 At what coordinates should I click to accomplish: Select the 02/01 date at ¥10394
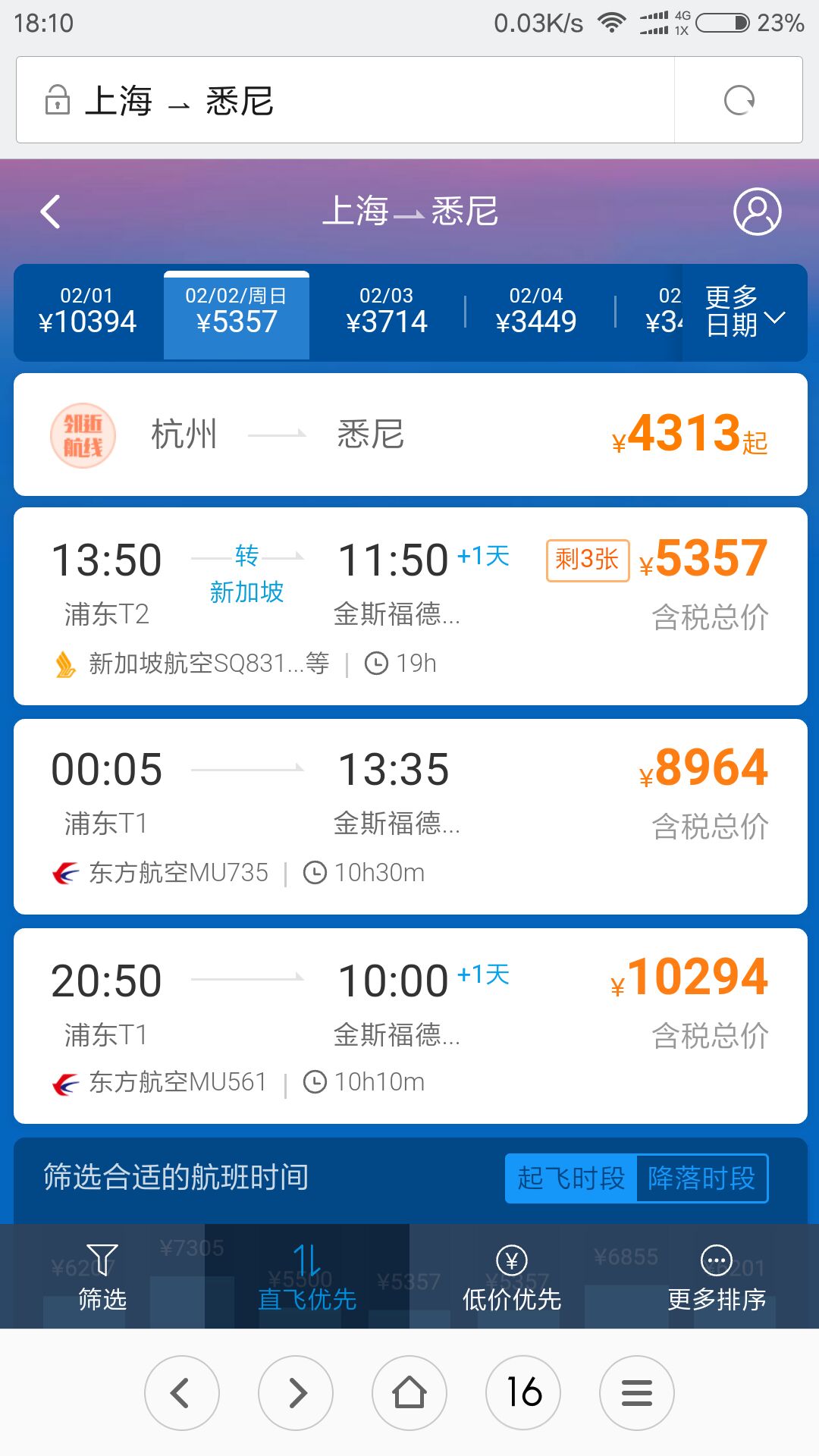point(87,312)
